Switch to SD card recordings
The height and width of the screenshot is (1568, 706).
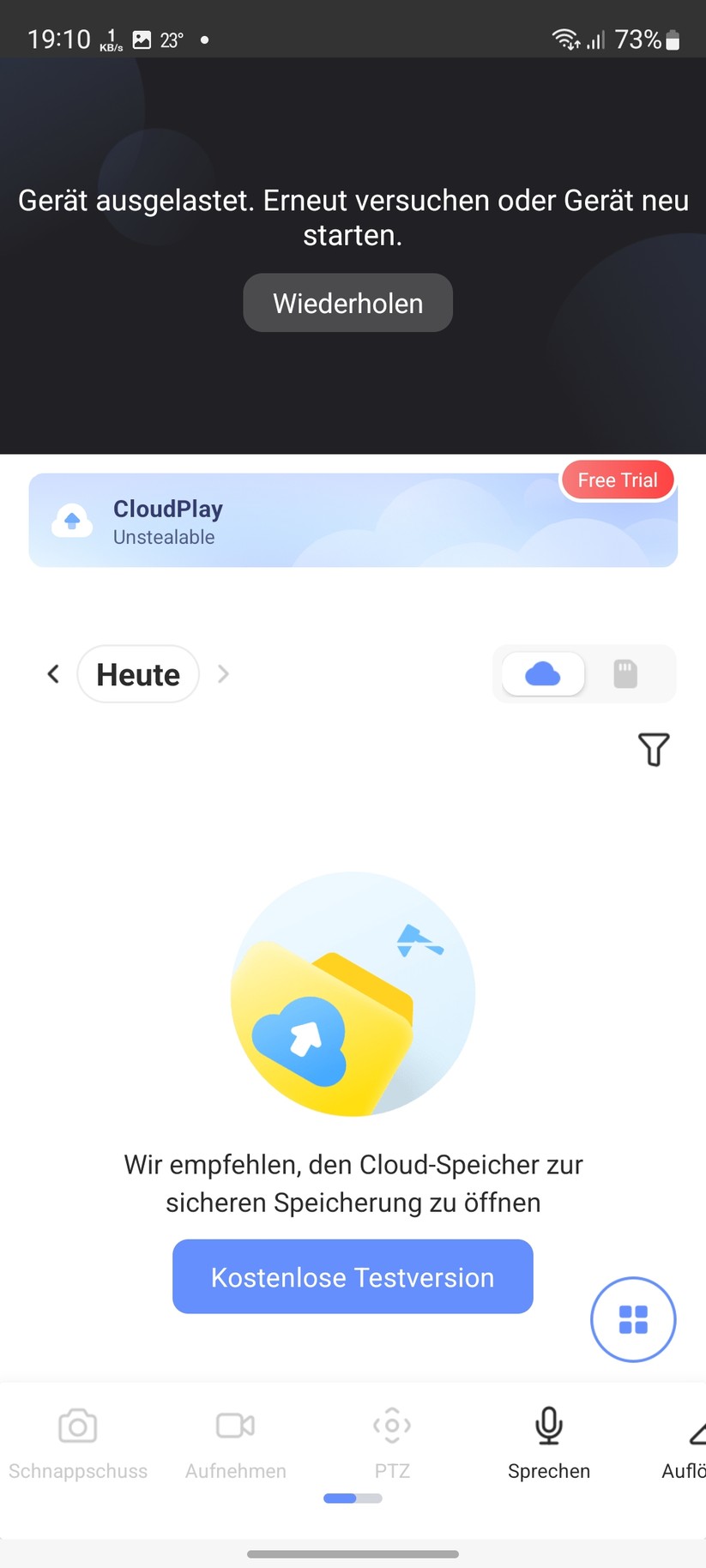(625, 674)
